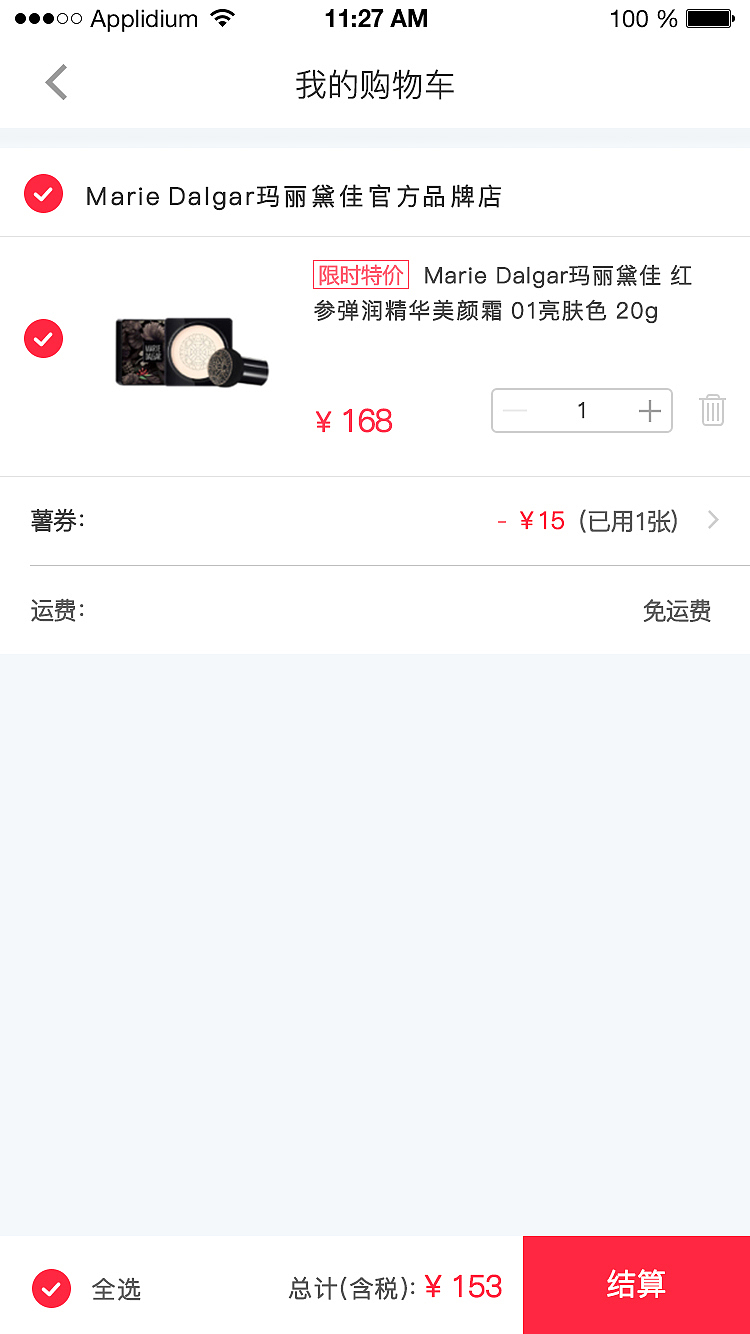Open the Marie Dalgar玛丽黛佳官方品牌店 store page
The image size is (750, 1334).
tap(294, 196)
